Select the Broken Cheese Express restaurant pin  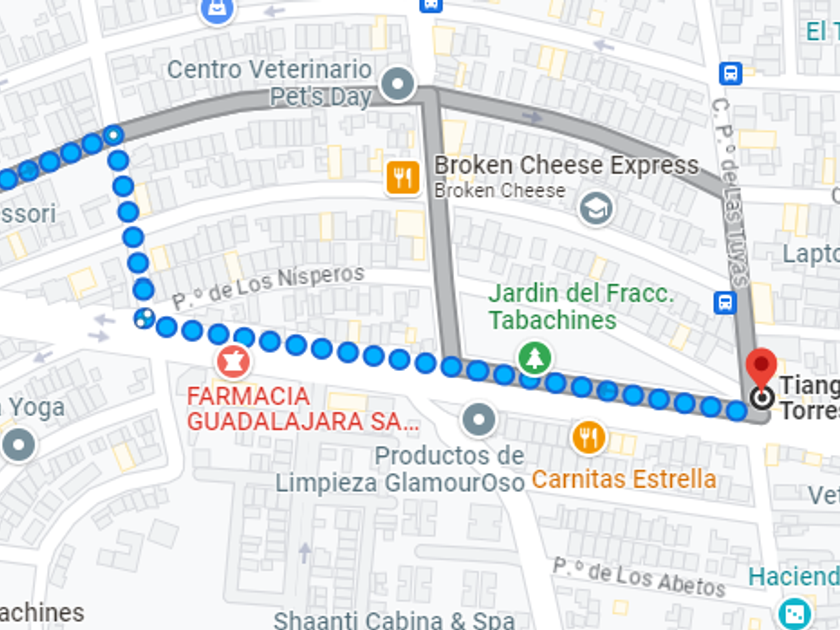[x=402, y=178]
